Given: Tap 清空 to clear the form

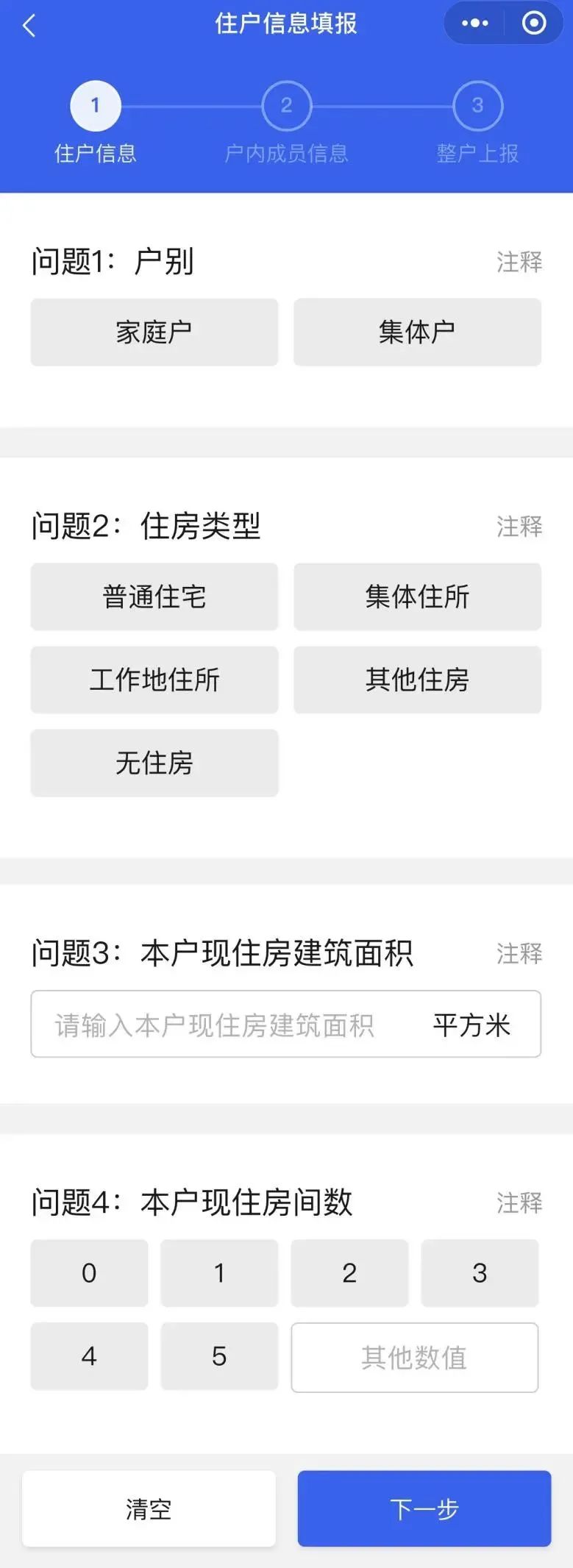Looking at the screenshot, I should [x=149, y=1509].
